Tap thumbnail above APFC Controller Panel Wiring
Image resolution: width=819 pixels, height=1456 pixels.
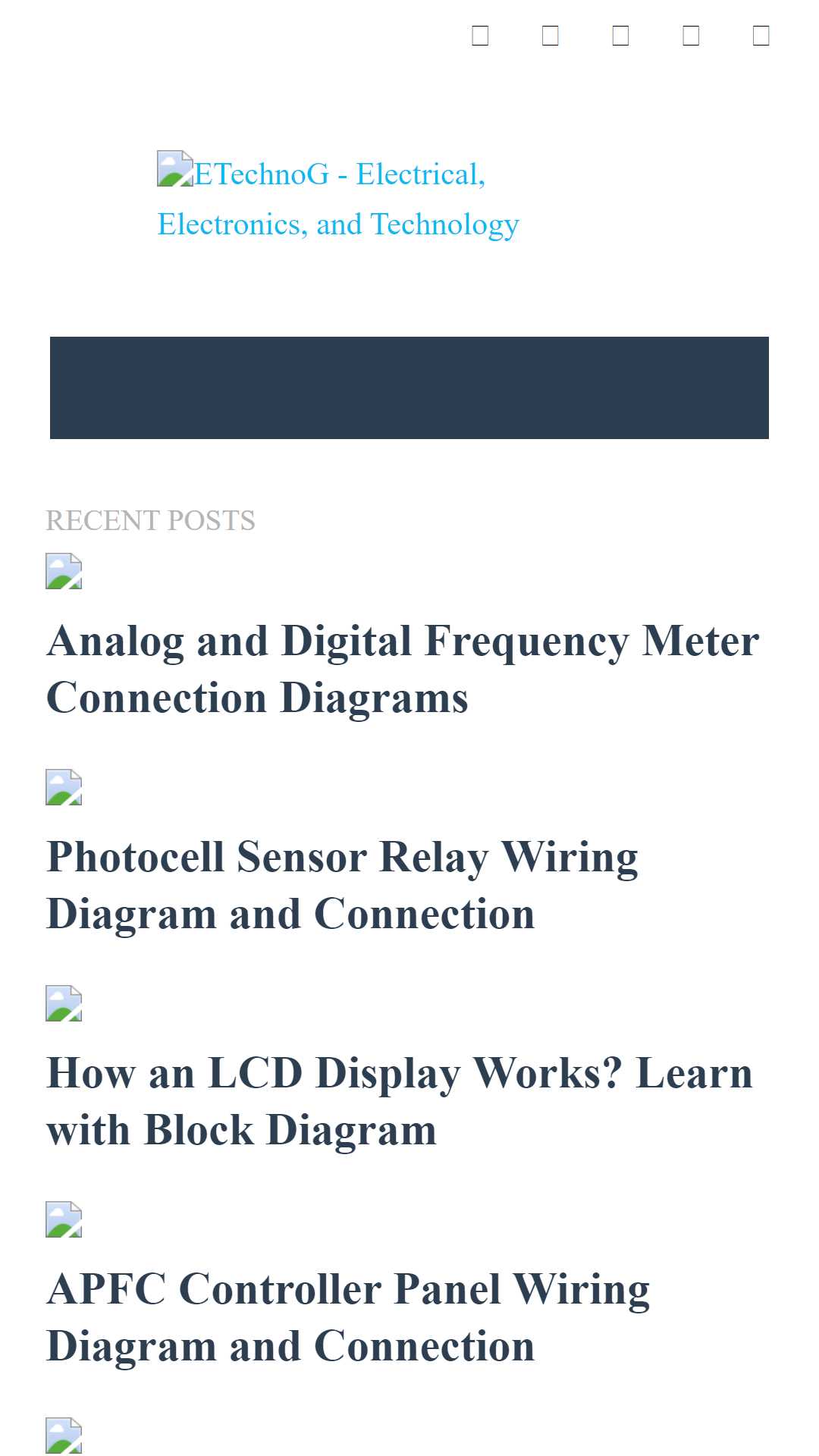pyautogui.click(x=64, y=1219)
